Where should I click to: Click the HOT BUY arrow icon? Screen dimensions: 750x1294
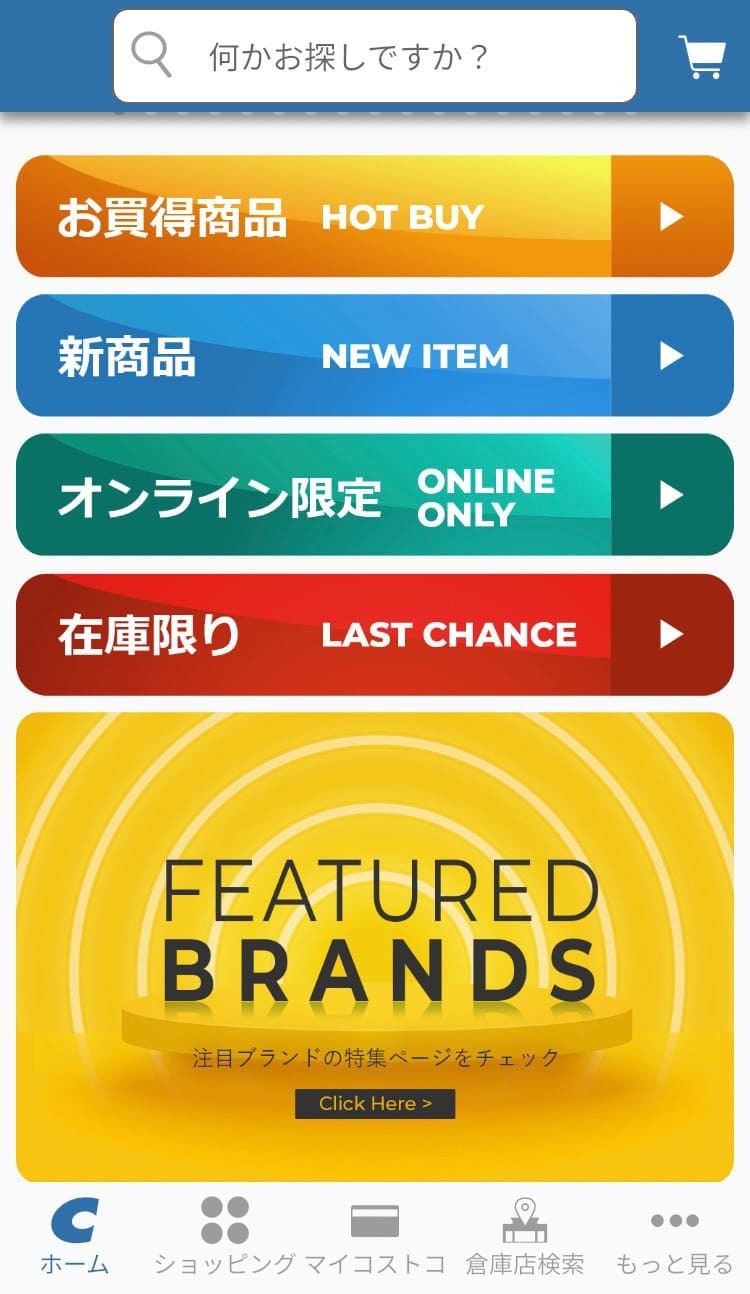pos(672,216)
